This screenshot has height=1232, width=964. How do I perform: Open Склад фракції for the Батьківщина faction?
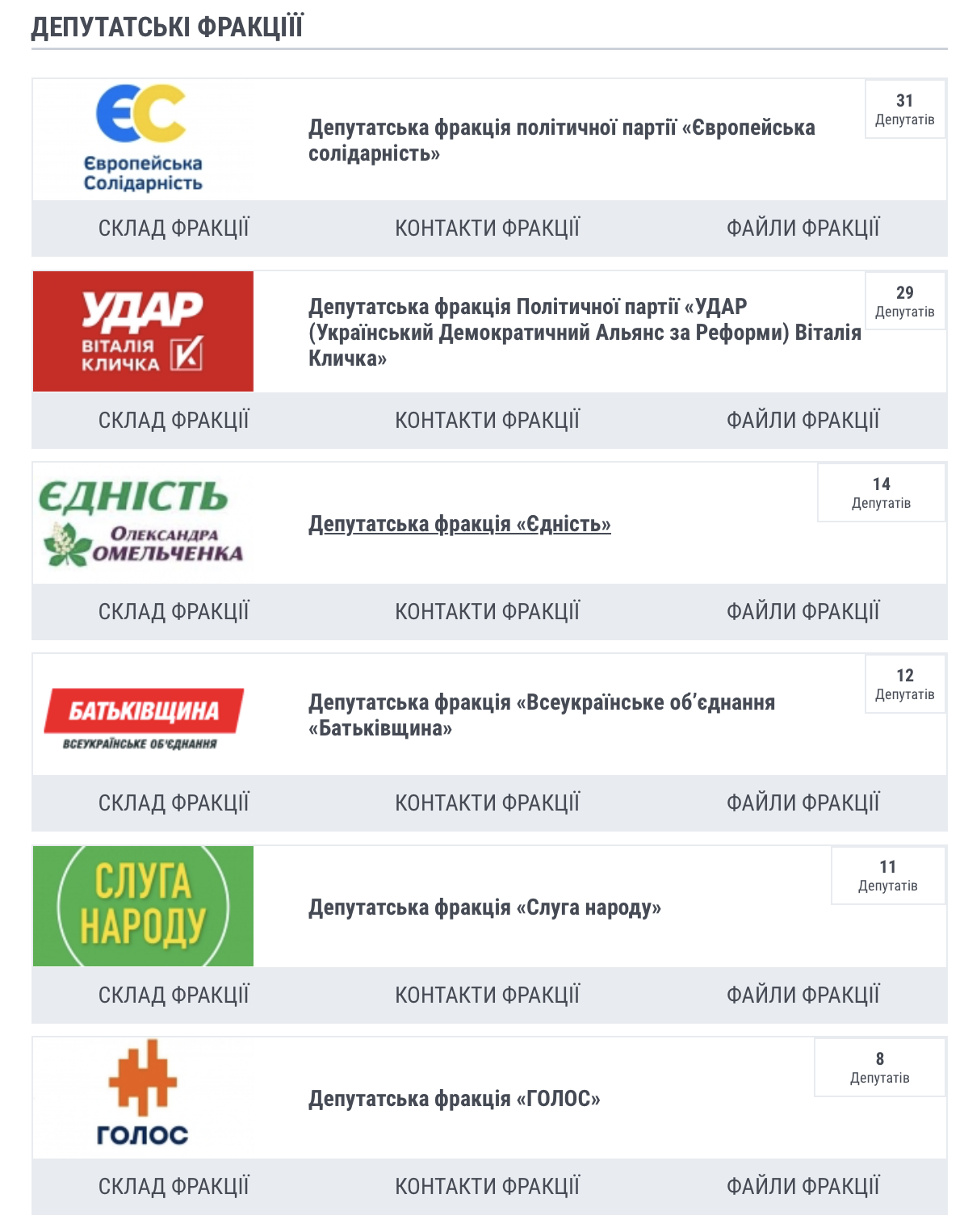174,803
